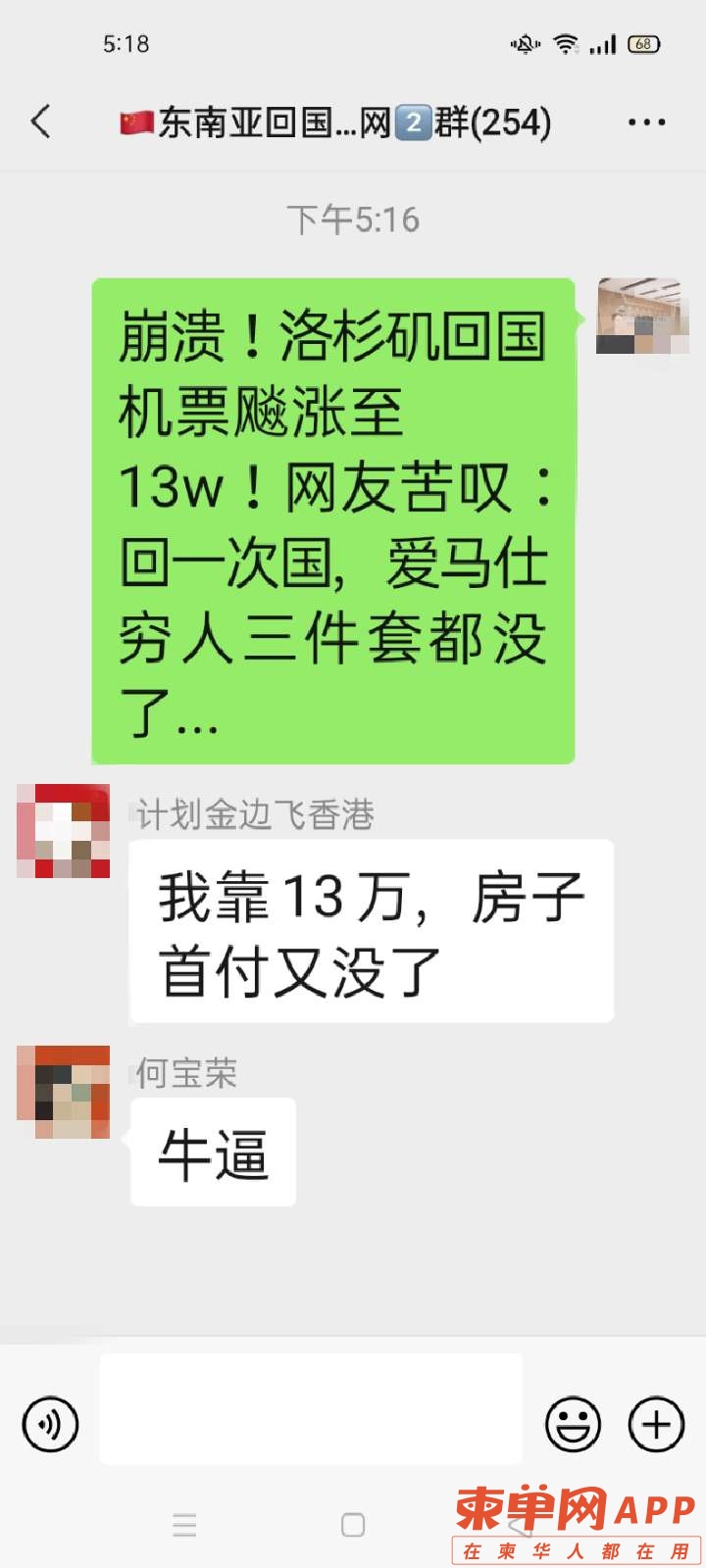Viewport: 706px width, 1568px height.
Task: Open own avatar beside green message
Action: tap(642, 317)
